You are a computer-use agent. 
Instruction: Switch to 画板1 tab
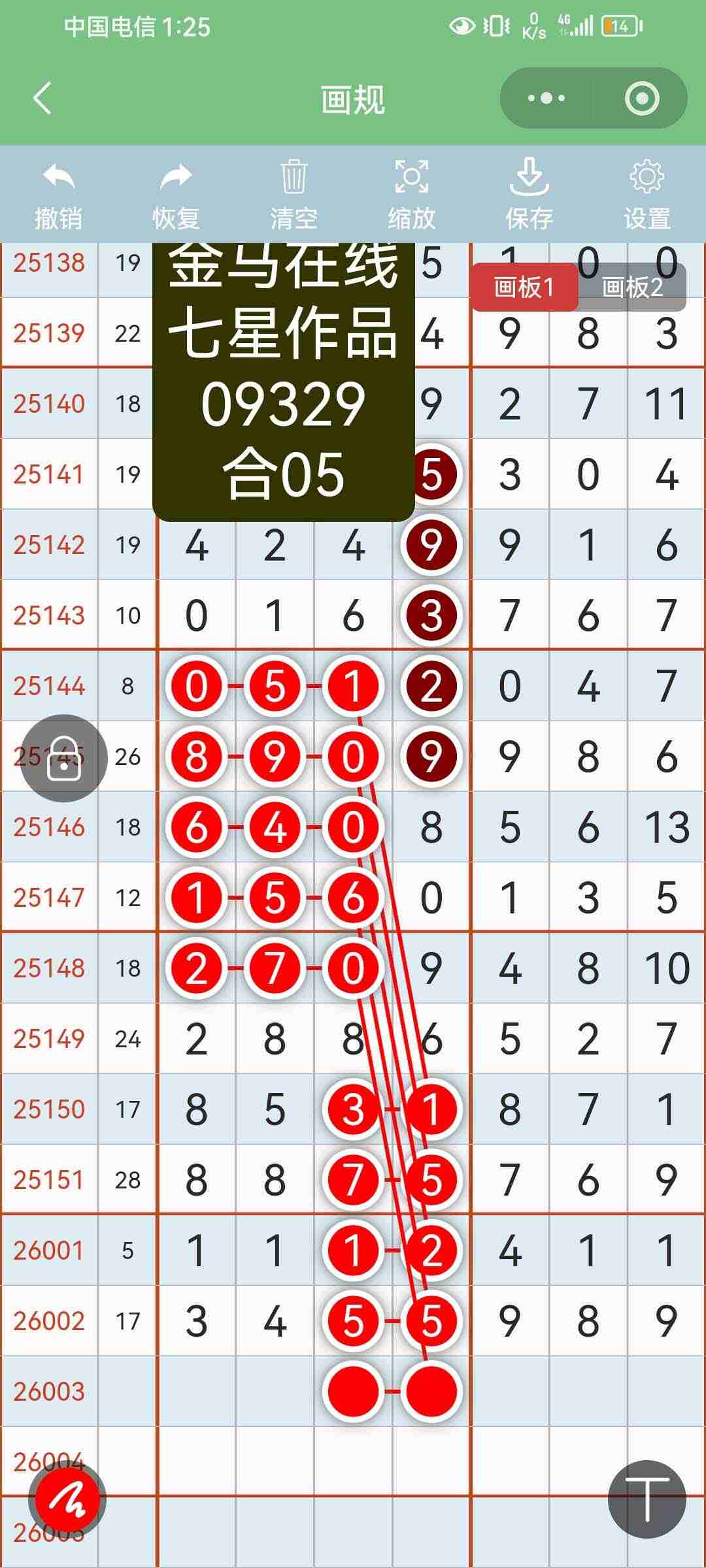[x=524, y=287]
